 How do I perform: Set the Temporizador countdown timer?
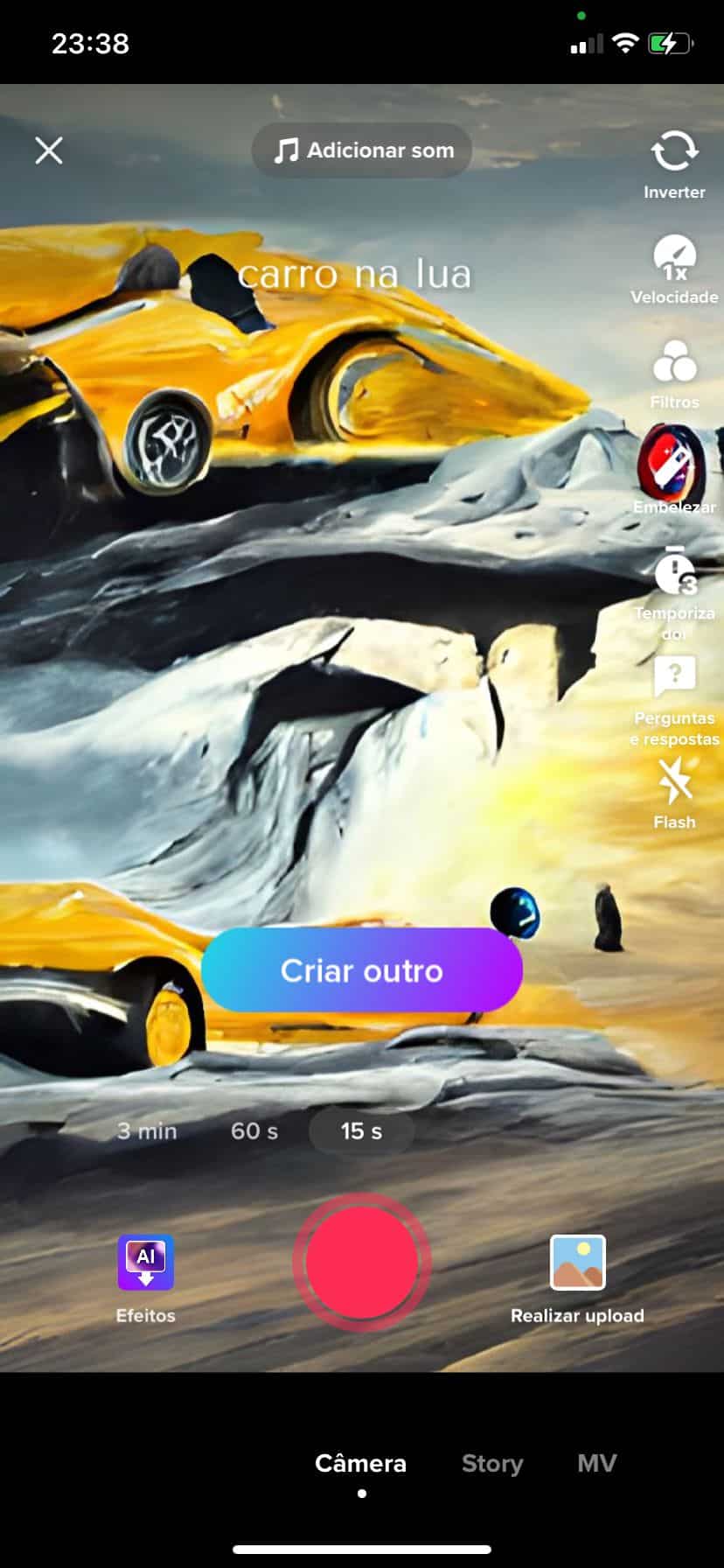point(674,593)
